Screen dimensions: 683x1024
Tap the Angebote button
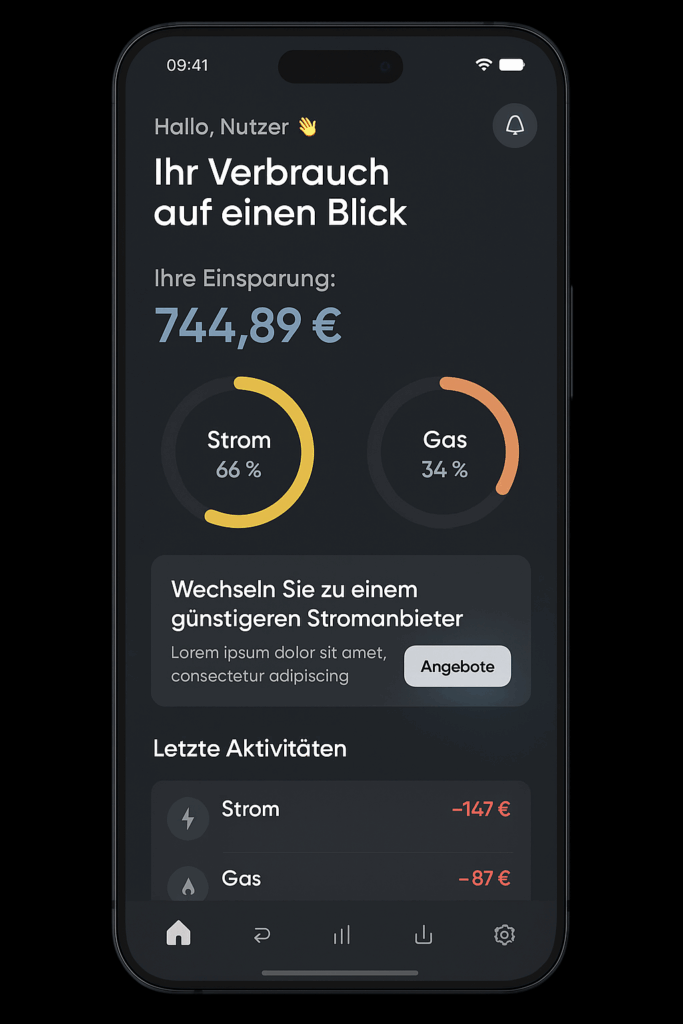[x=457, y=667]
